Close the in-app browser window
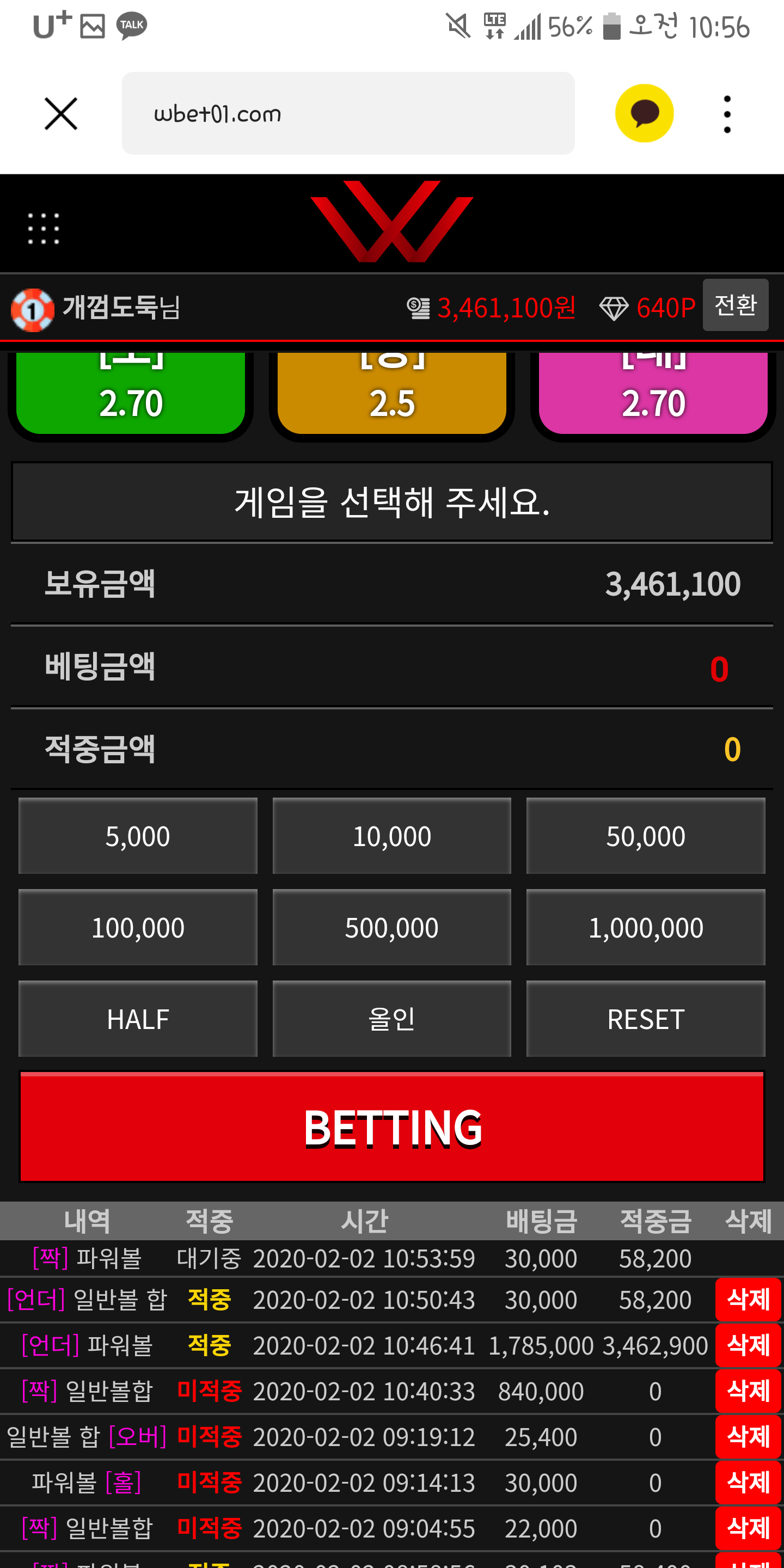The image size is (784, 1568). coord(61,114)
